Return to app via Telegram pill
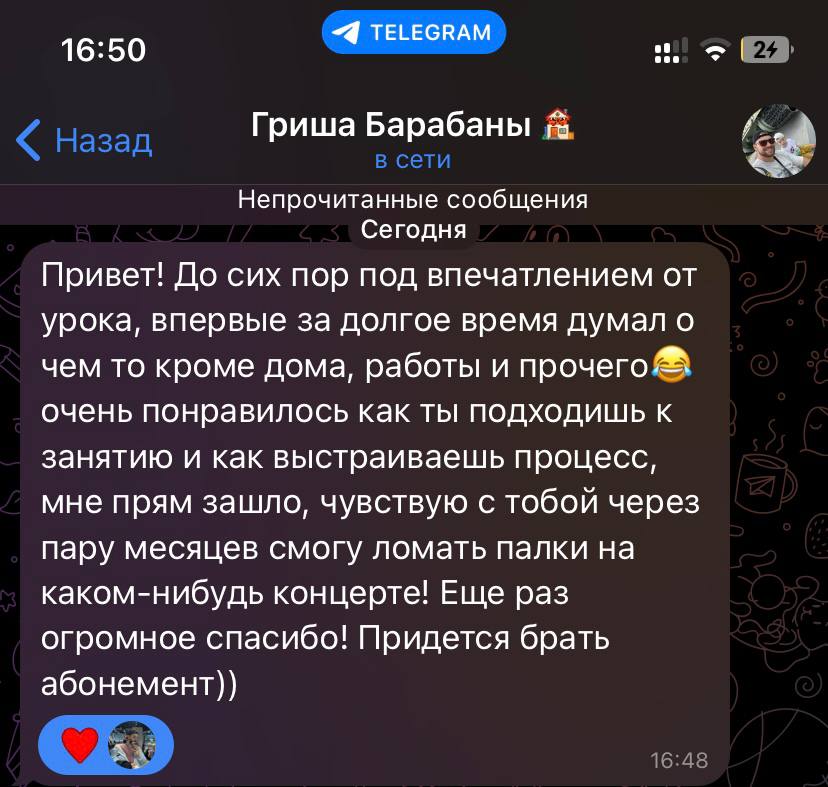Image resolution: width=828 pixels, height=787 pixels. [413, 33]
